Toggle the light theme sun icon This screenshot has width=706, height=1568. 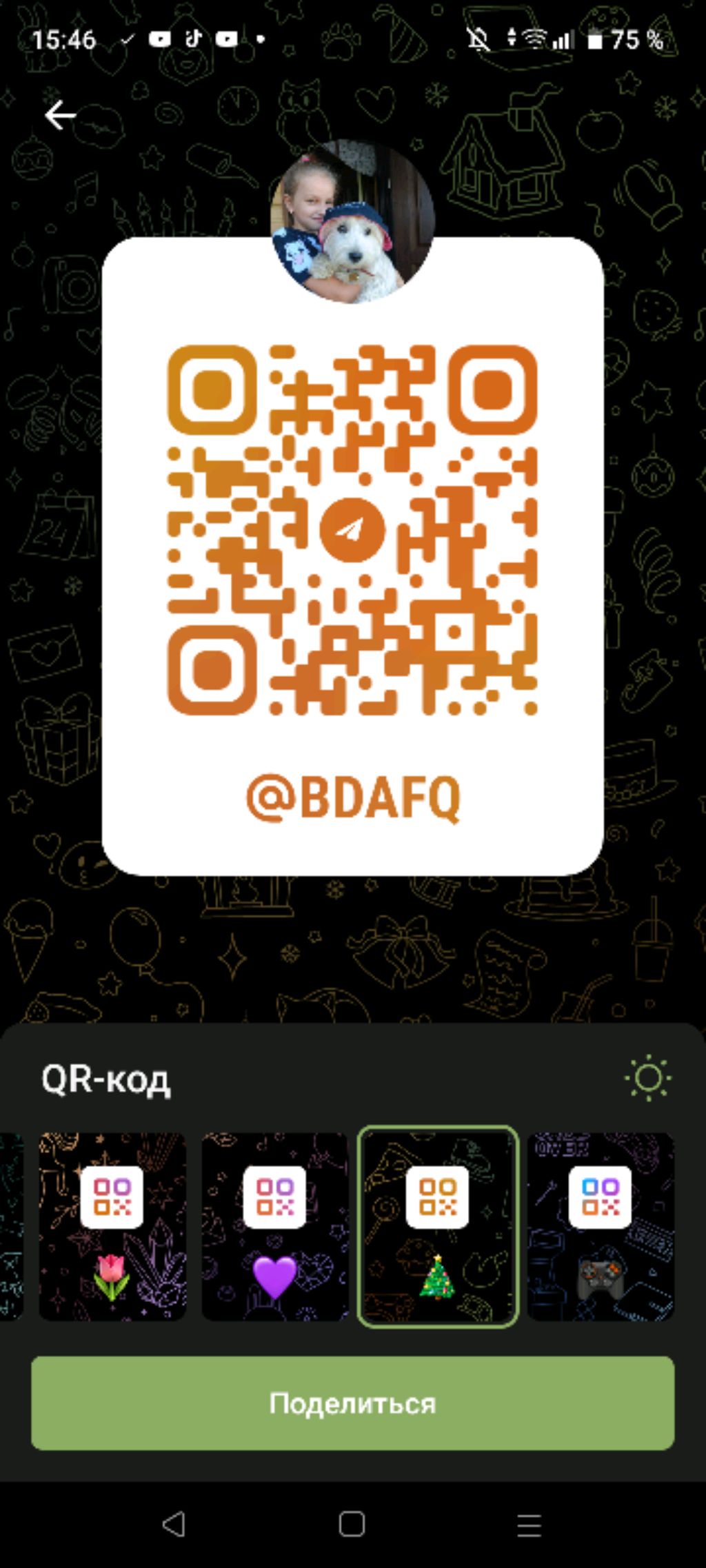[647, 1078]
